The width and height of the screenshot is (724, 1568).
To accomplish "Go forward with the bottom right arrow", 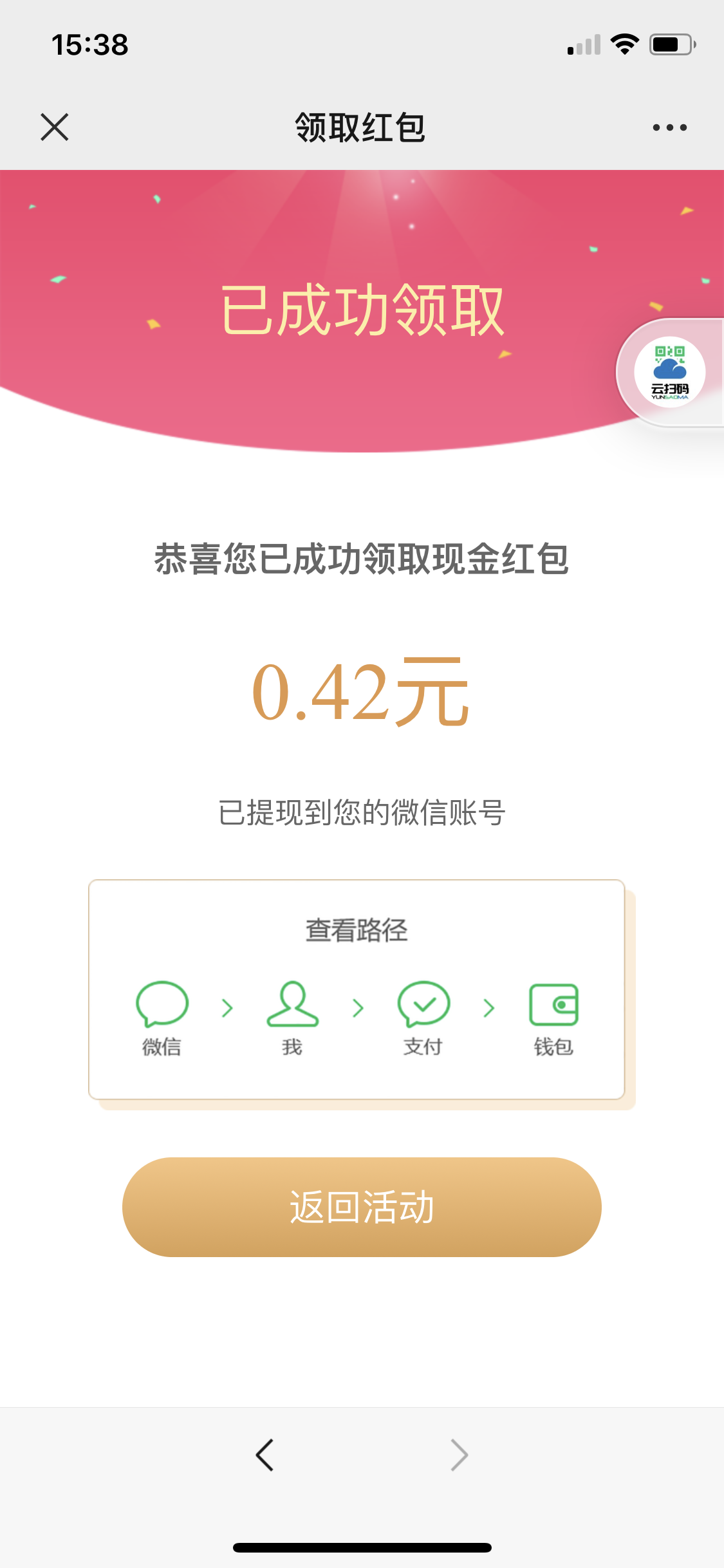I will tap(459, 1455).
